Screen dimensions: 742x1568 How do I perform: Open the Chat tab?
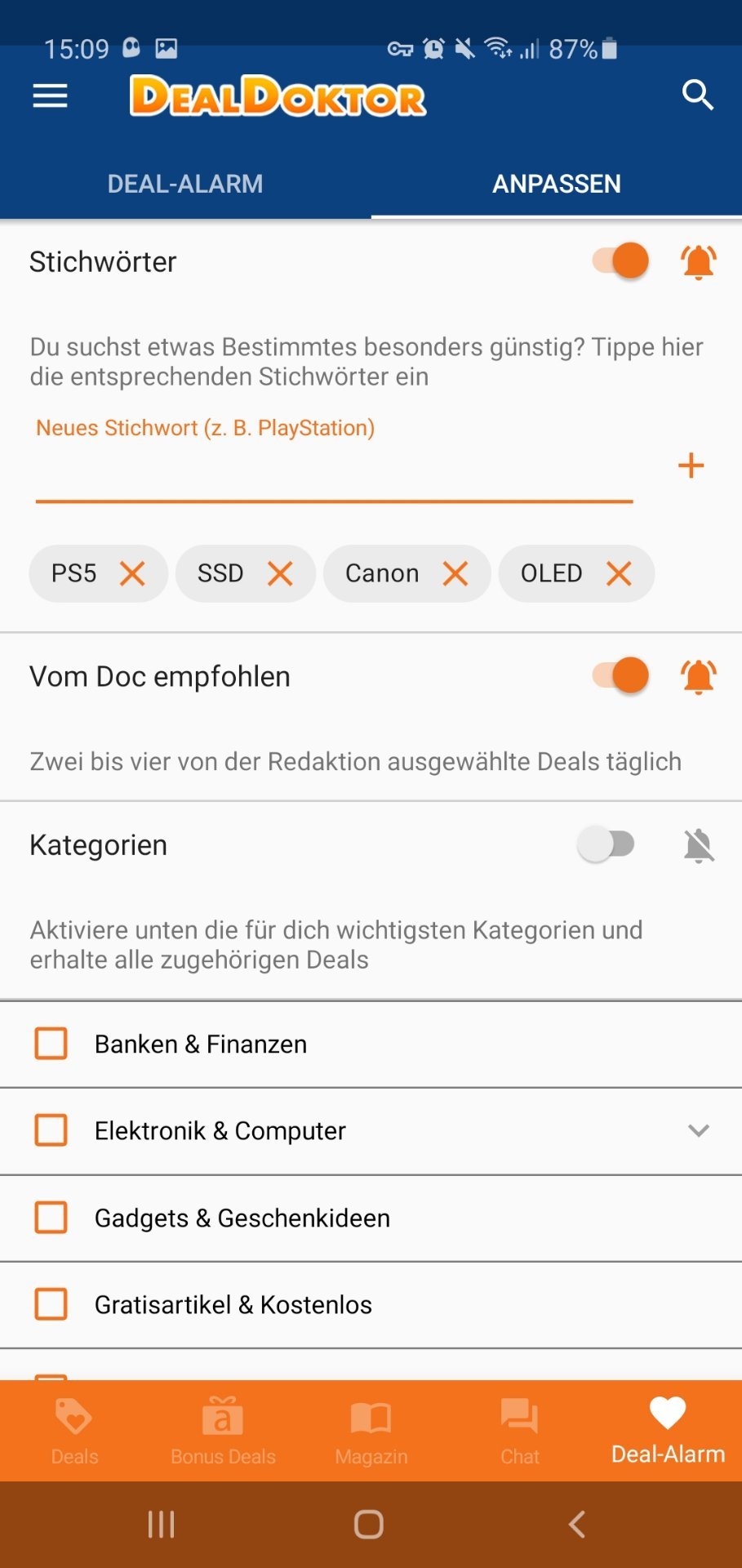[x=520, y=1431]
